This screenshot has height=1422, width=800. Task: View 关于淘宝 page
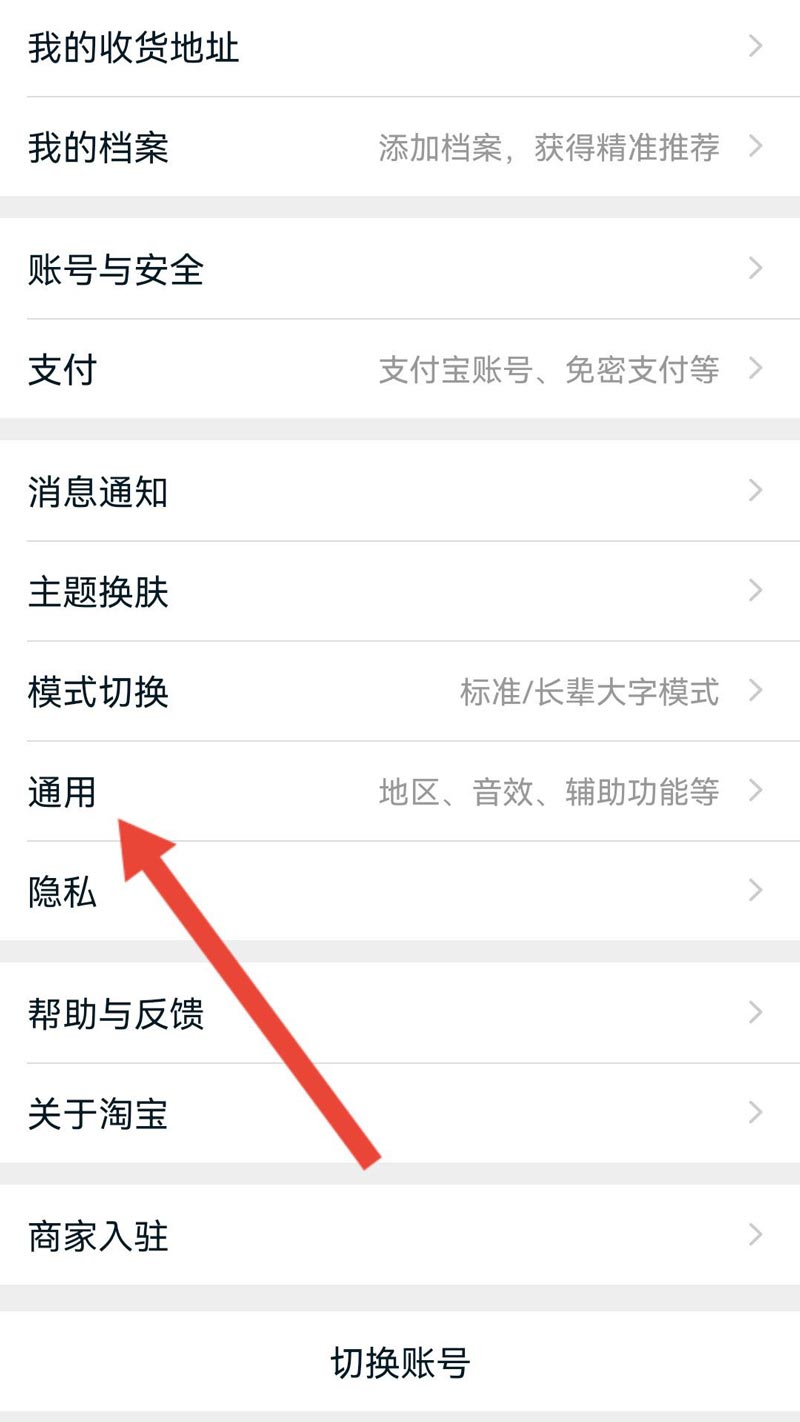click(x=400, y=1114)
